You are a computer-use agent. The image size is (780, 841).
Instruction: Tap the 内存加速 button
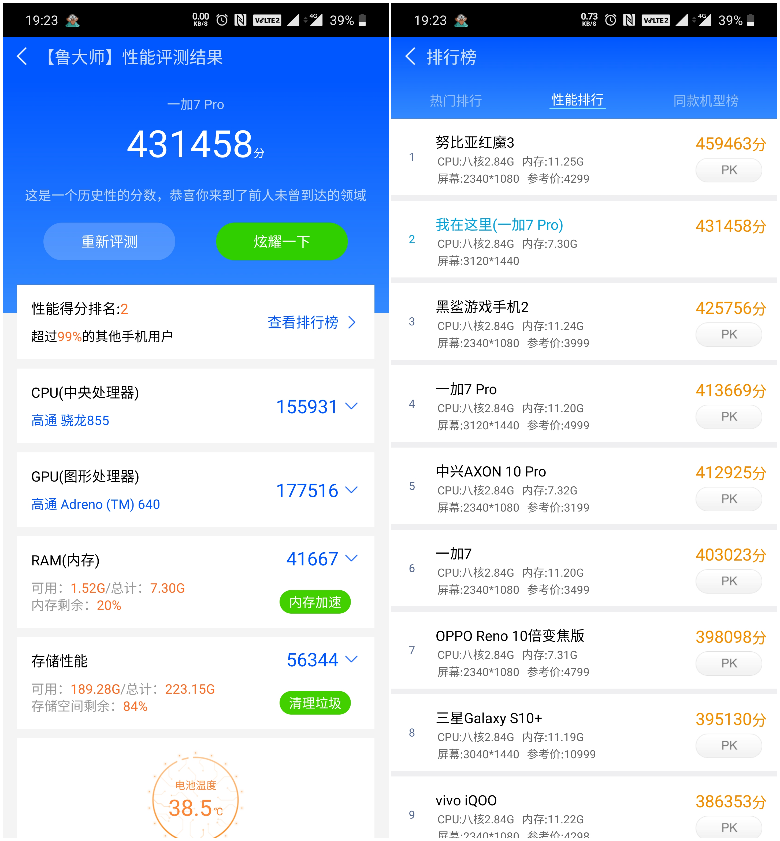314,602
